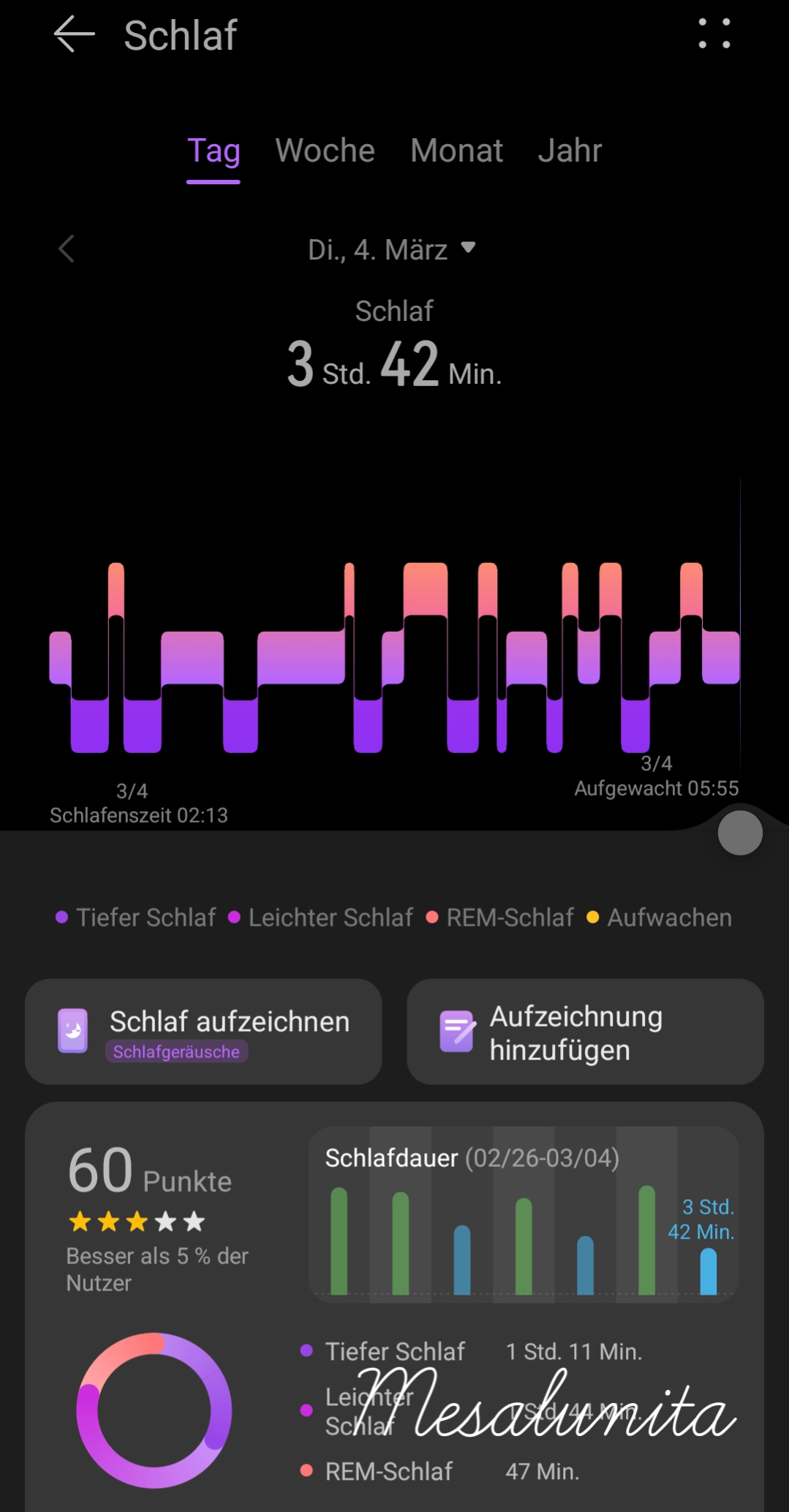
Task: Tap the grey handle on sleep chart
Action: pos(740,833)
